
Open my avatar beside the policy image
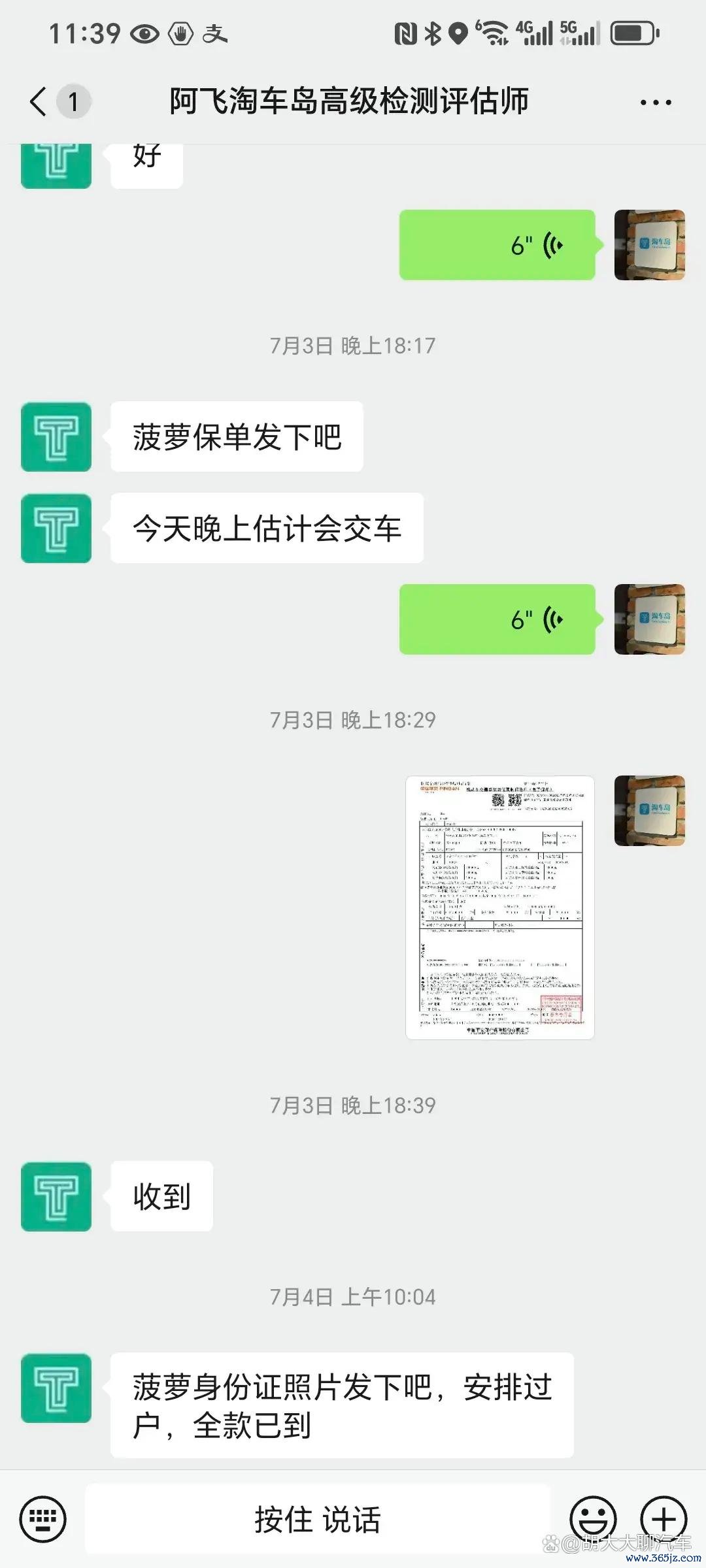649,811
